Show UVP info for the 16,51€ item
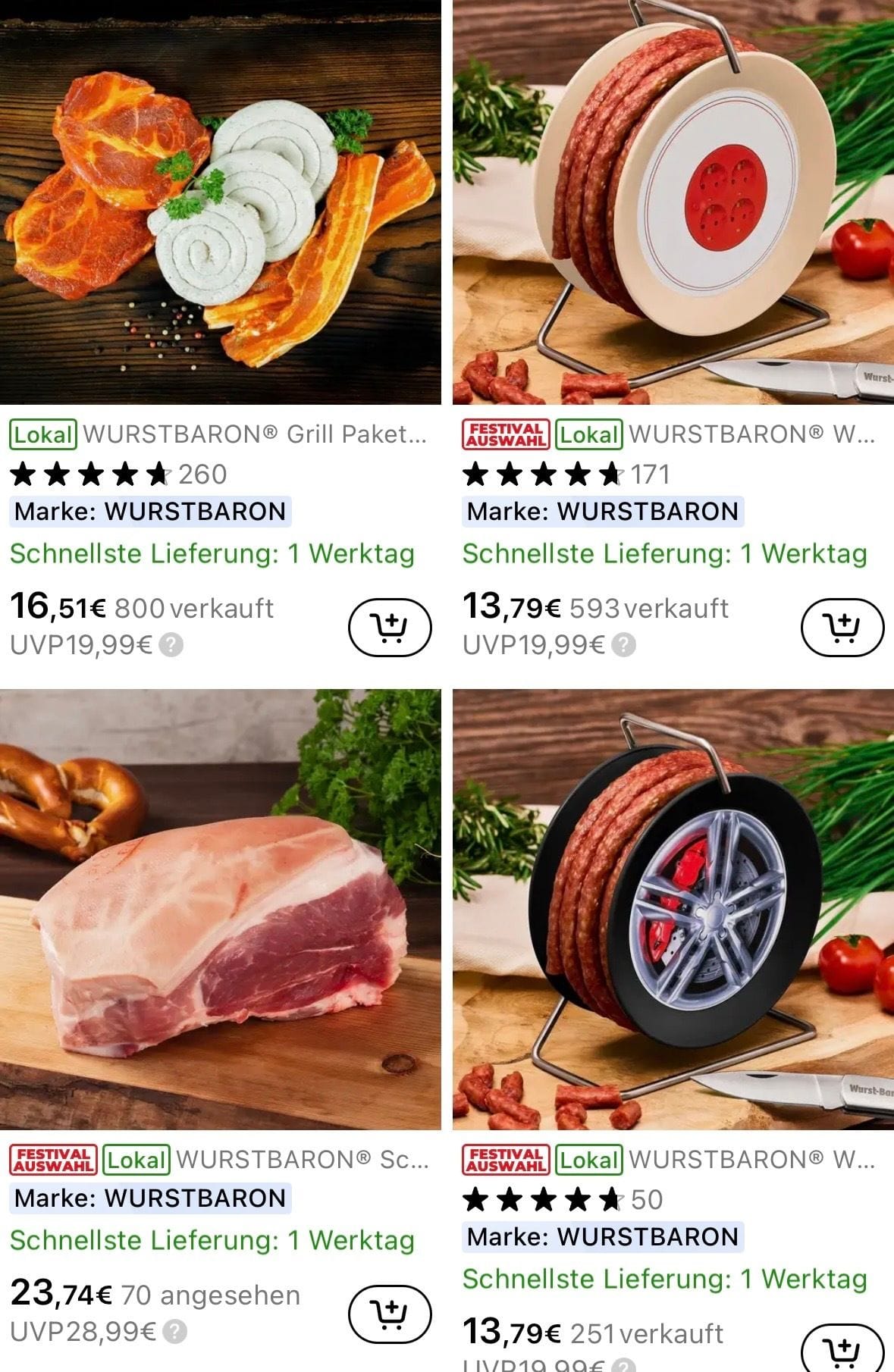This screenshot has height=1372, width=894. 172,646
